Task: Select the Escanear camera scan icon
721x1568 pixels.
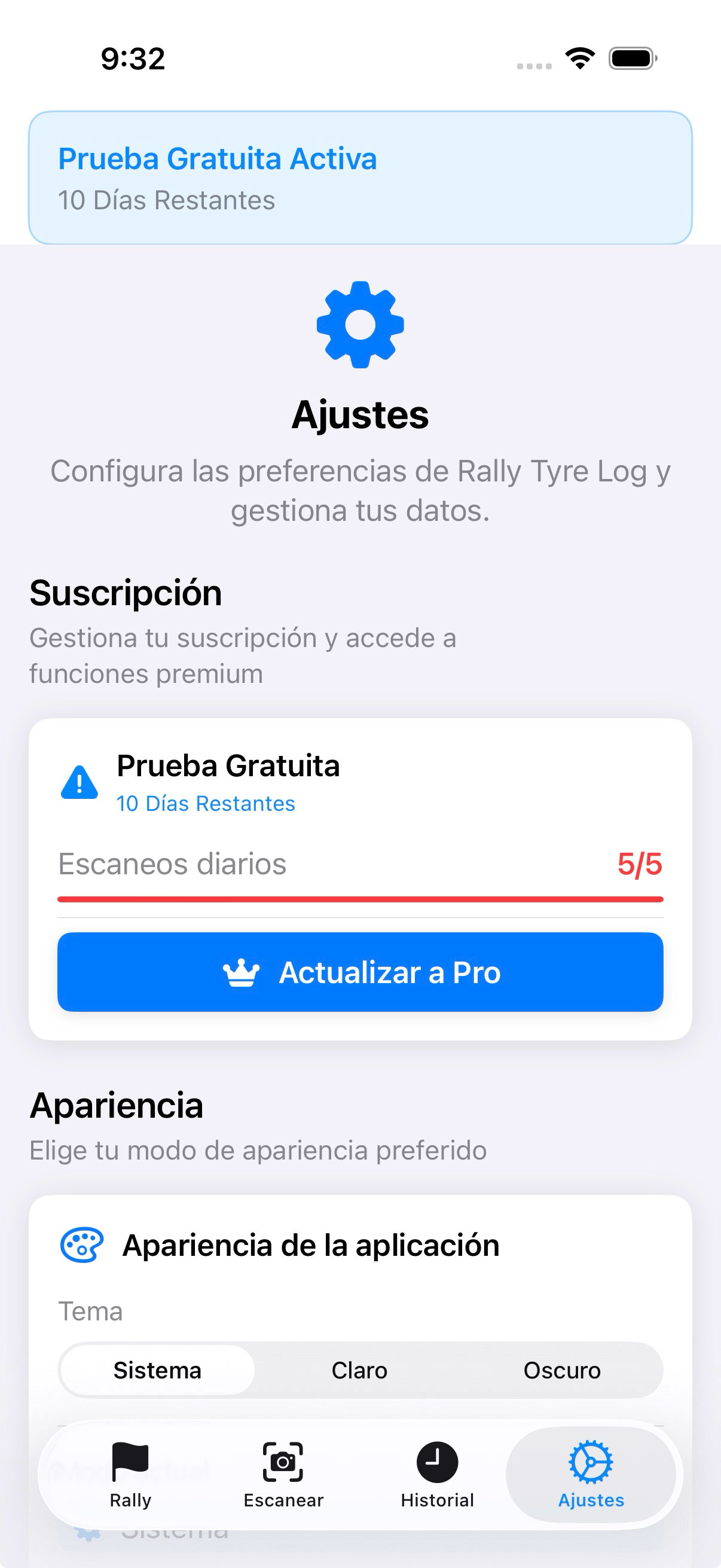Action: click(x=283, y=1461)
